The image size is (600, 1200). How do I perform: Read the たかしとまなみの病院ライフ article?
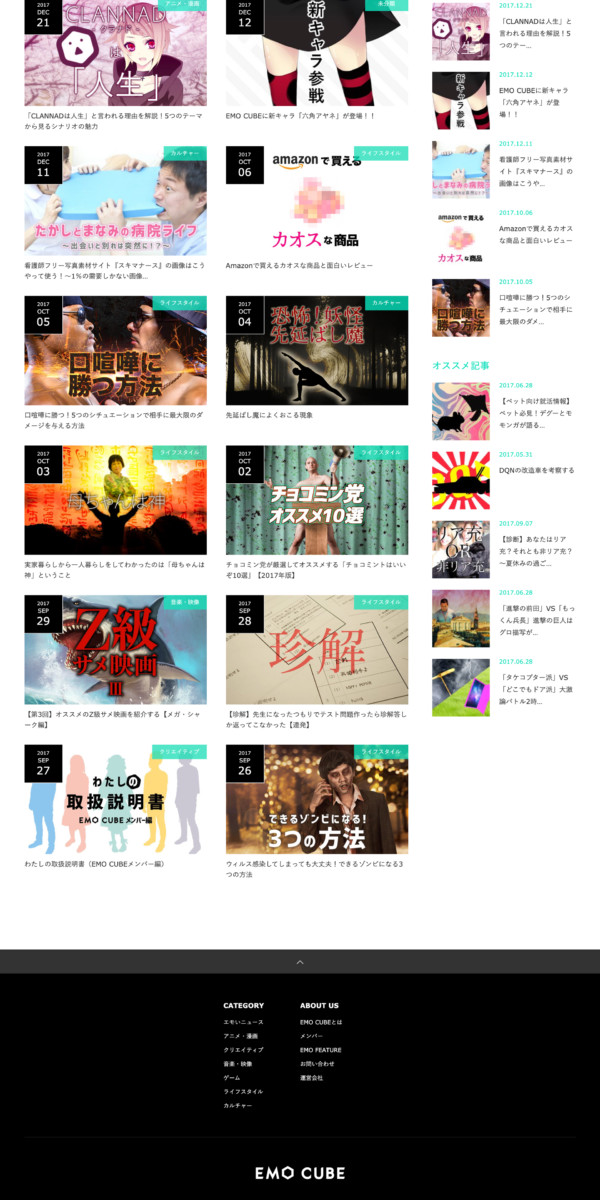point(116,201)
